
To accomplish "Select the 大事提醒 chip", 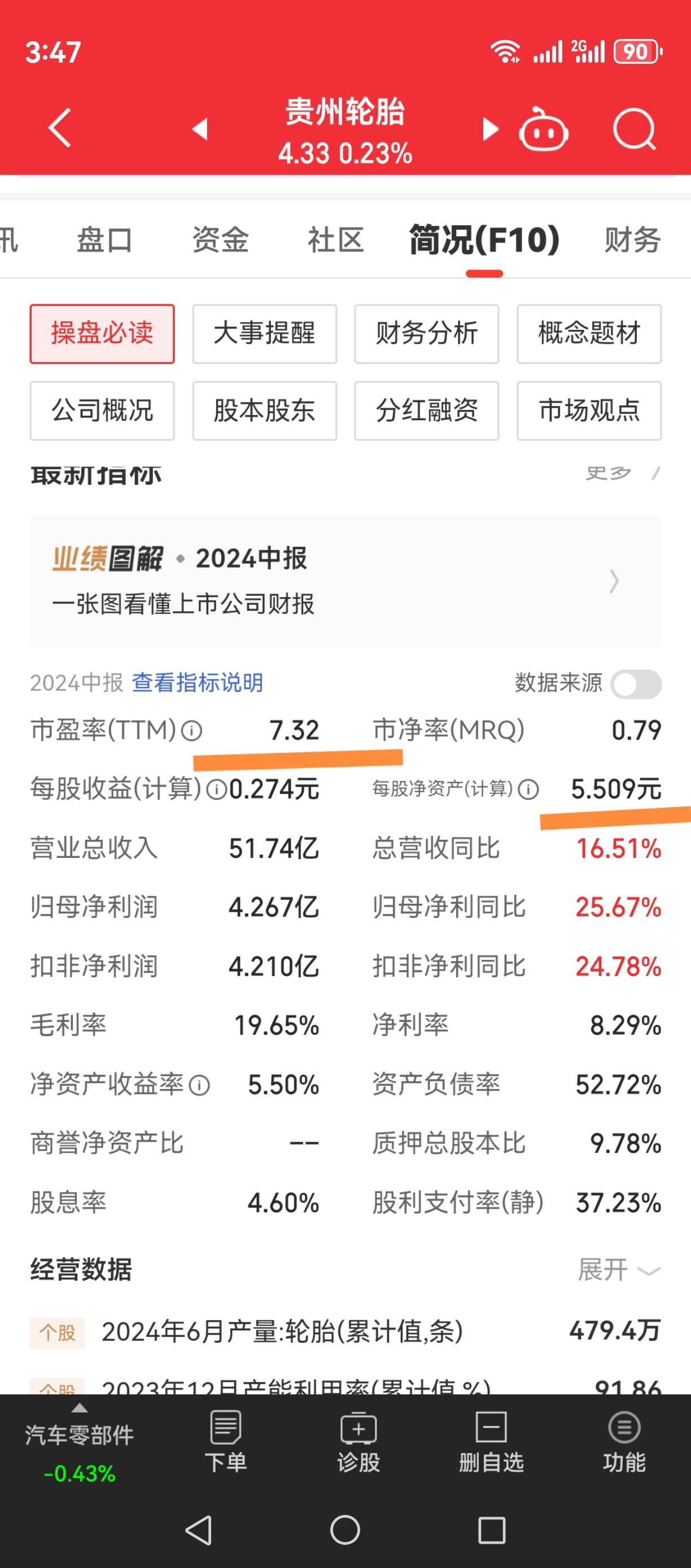I will tap(265, 334).
